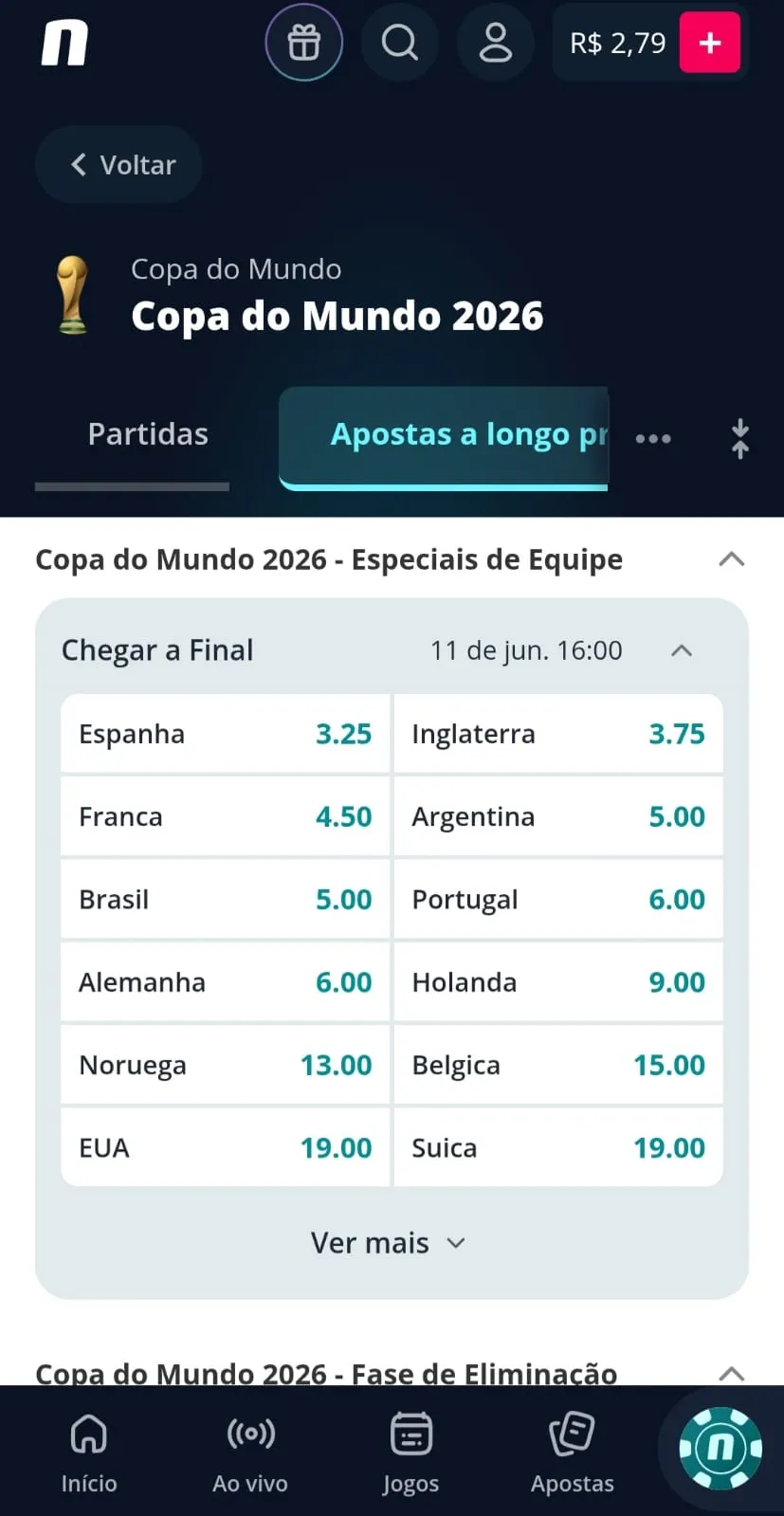
Task: Open the search icon
Action: [399, 42]
